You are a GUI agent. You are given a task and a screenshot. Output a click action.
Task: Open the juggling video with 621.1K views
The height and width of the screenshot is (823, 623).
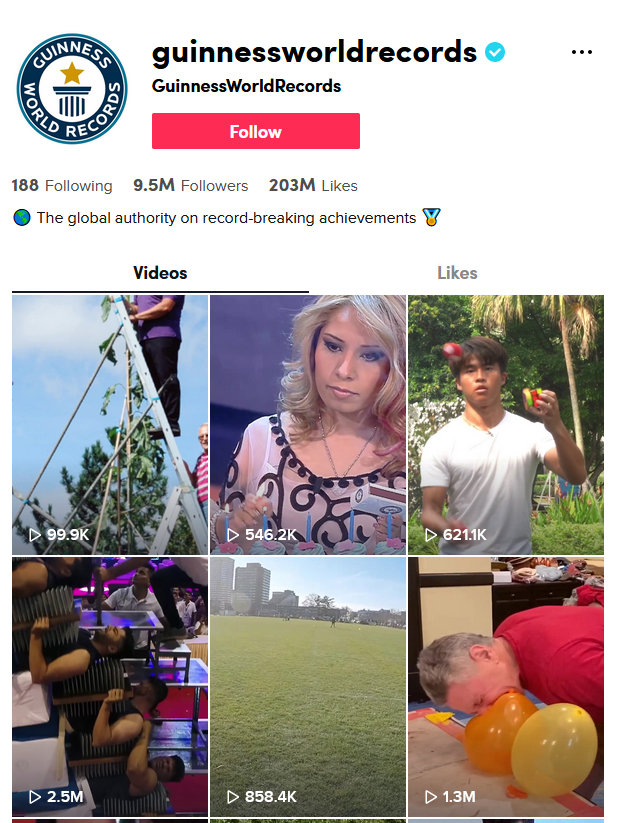pyautogui.click(x=505, y=424)
